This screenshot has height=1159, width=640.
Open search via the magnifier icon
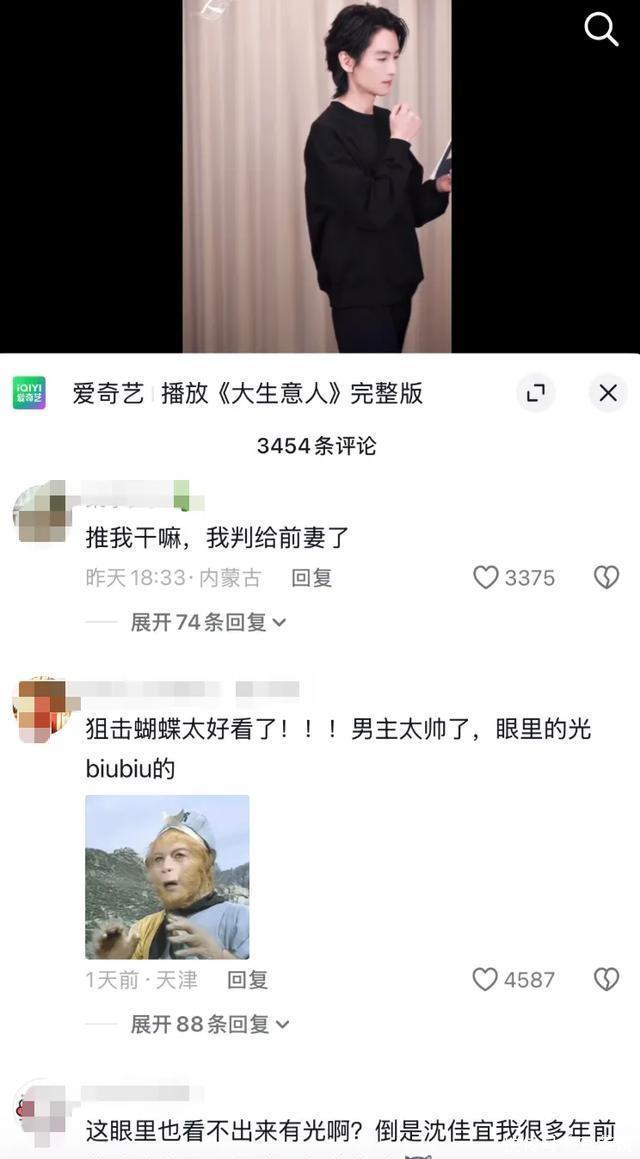tap(601, 30)
